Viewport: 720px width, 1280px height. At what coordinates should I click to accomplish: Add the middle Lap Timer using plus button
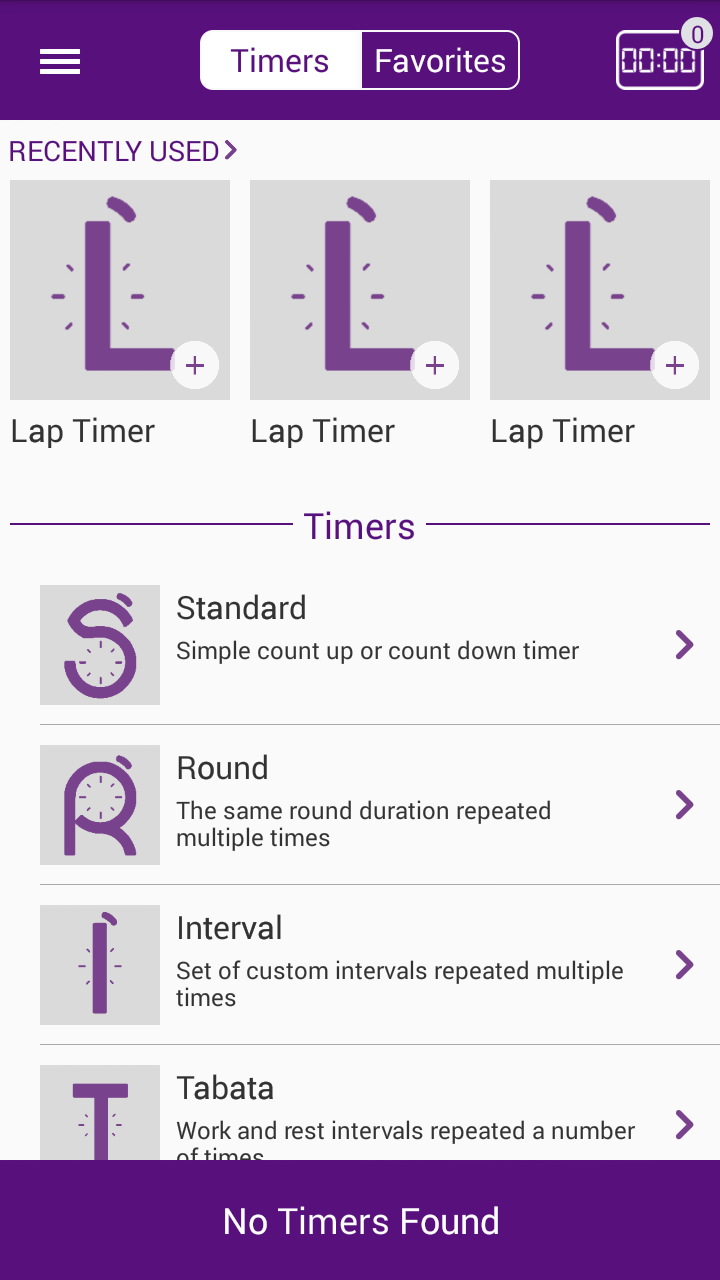pyautogui.click(x=435, y=365)
